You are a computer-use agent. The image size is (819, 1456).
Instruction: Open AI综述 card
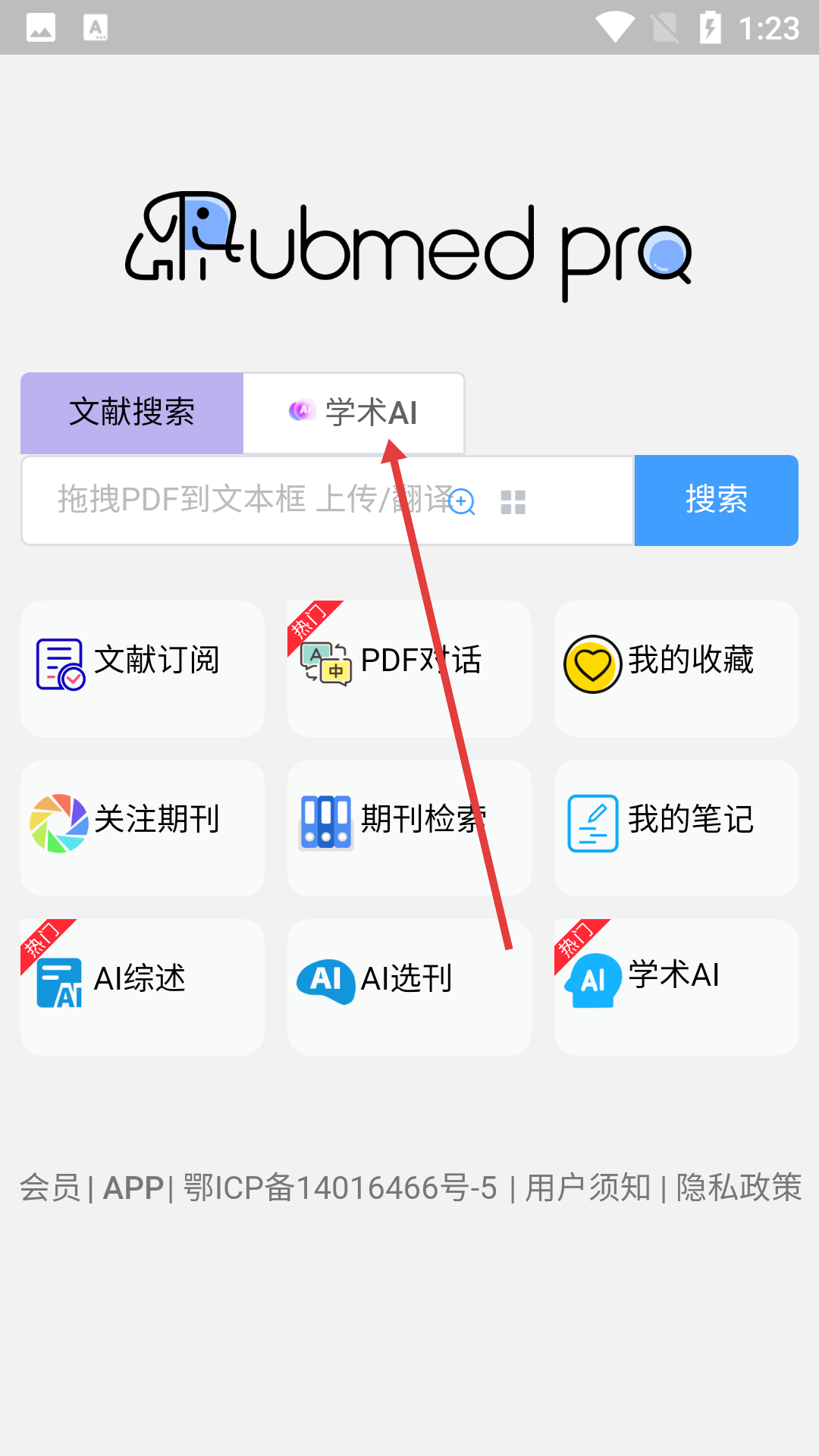pos(143,986)
